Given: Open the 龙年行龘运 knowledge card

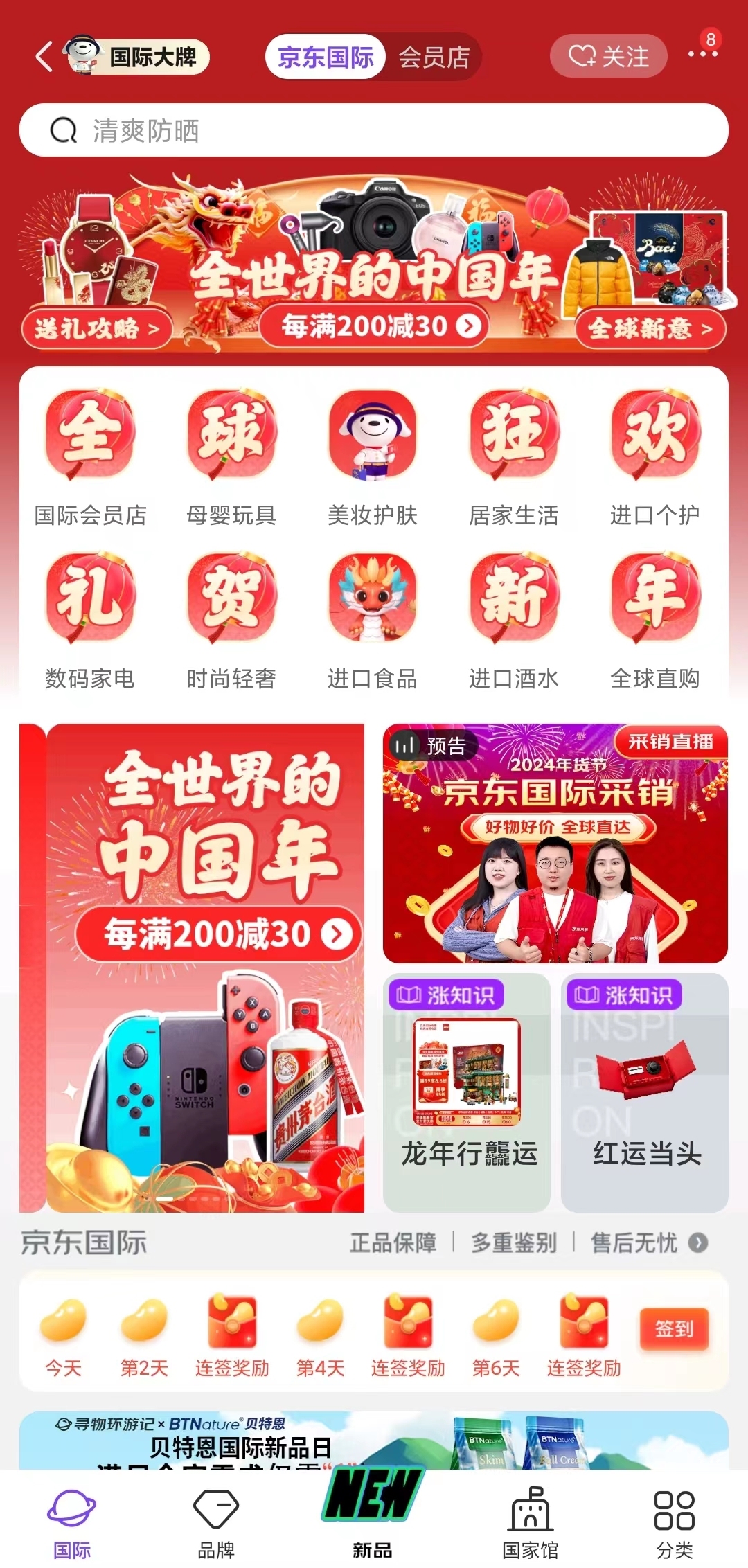Looking at the screenshot, I should [x=467, y=1092].
